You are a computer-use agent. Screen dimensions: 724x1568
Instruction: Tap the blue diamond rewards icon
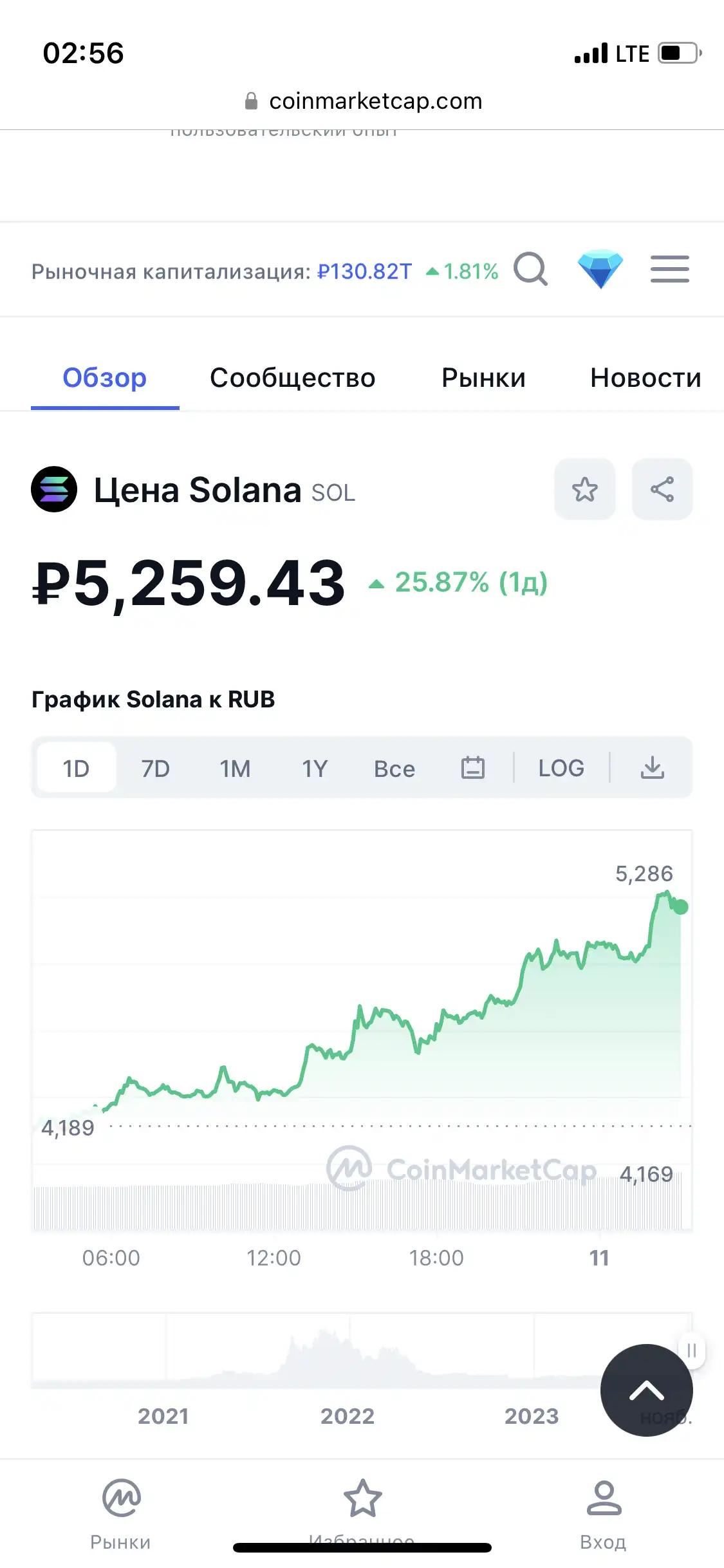[x=600, y=269]
